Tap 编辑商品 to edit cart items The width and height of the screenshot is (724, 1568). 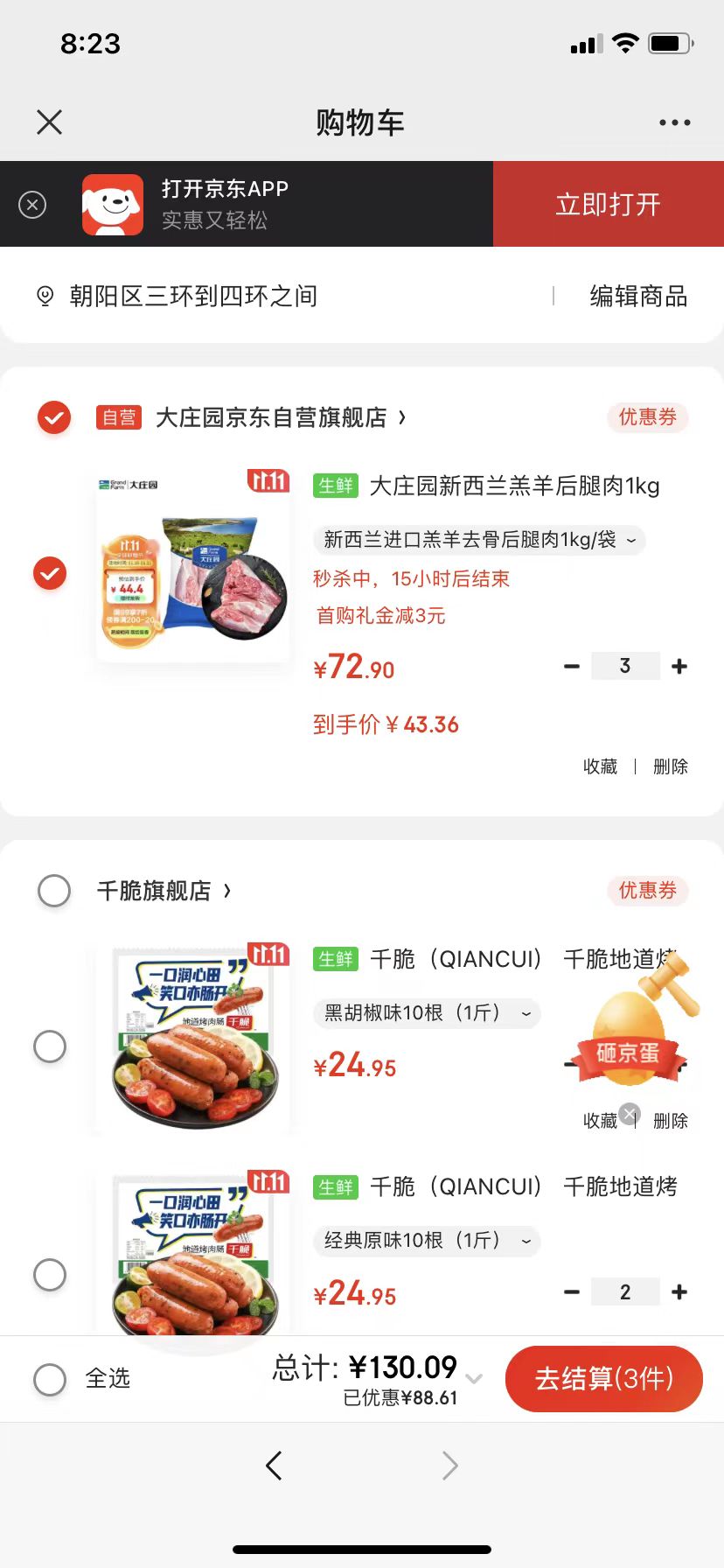[x=638, y=297]
